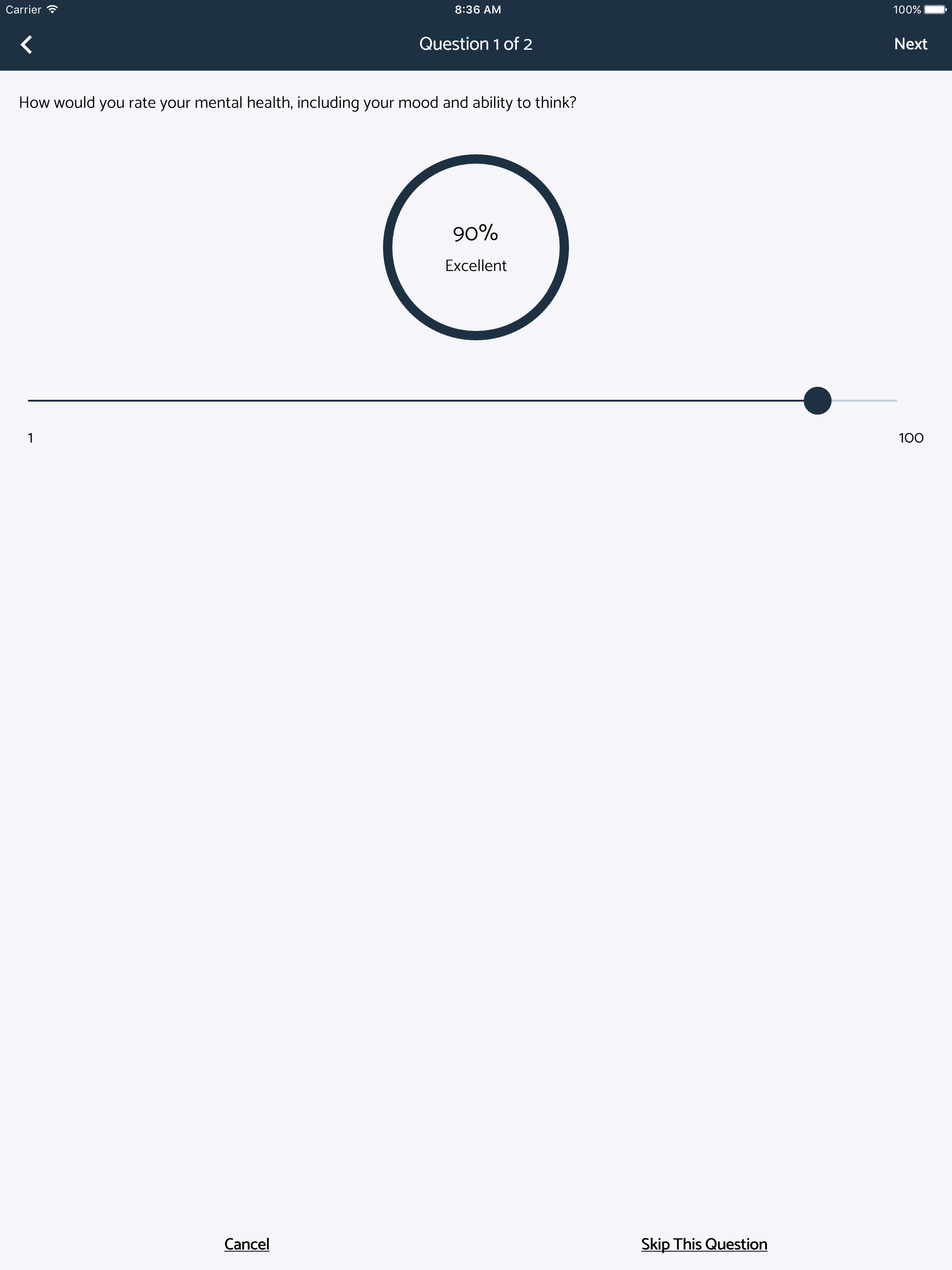The width and height of the screenshot is (952, 1270).
Task: Select the Carrier label in status bar
Action: 23,9
